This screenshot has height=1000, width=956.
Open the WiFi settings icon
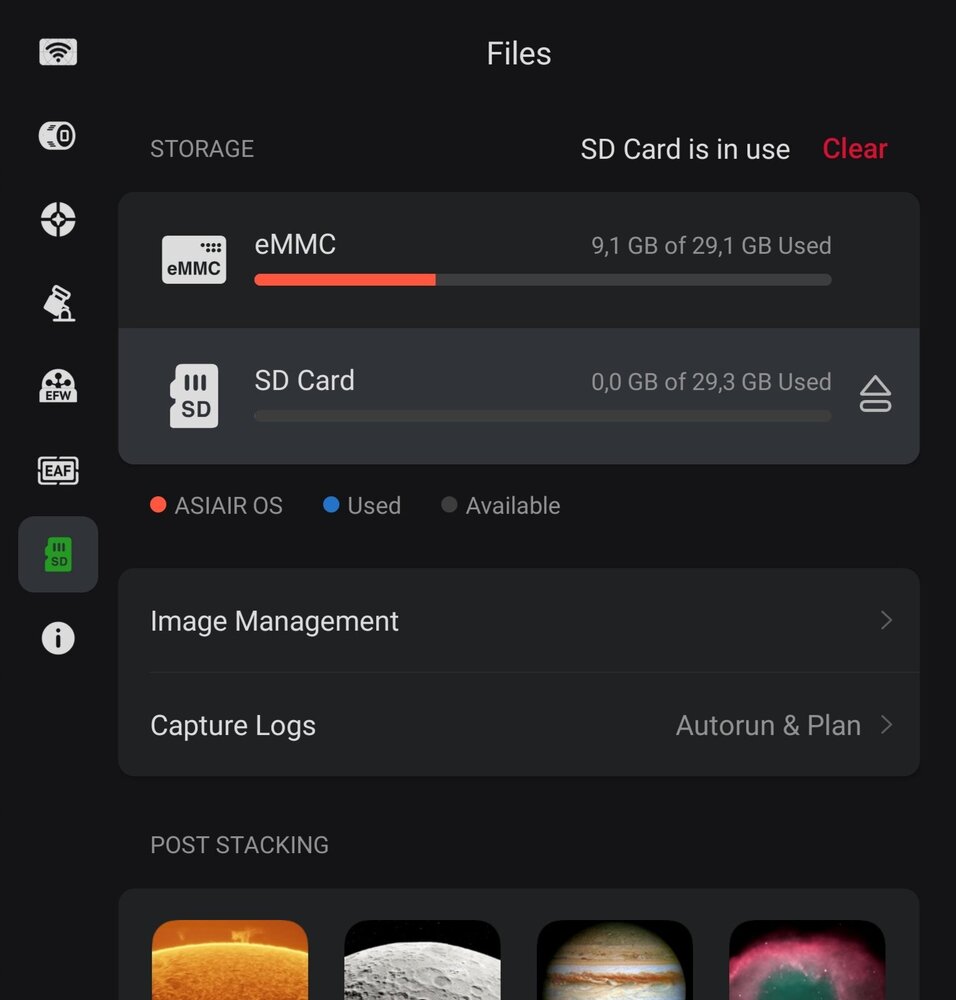pyautogui.click(x=57, y=51)
